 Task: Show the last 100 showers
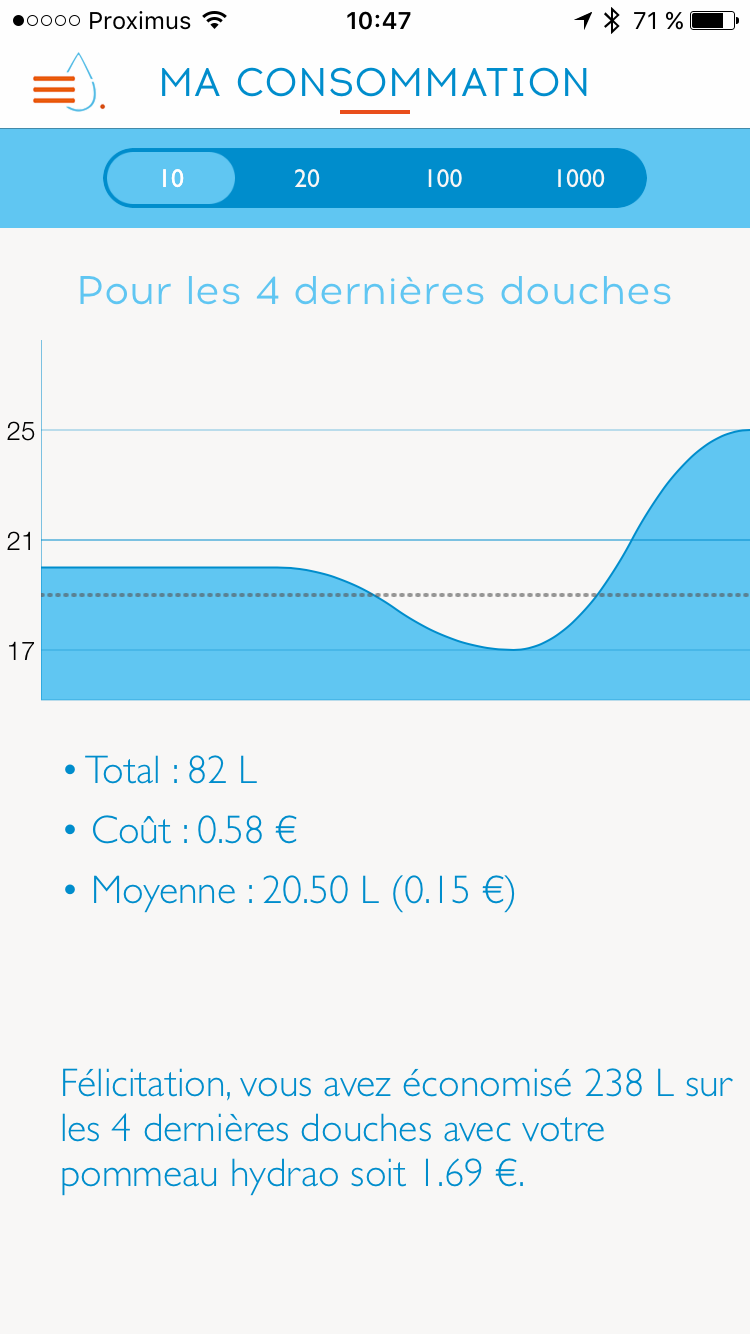coord(443,179)
